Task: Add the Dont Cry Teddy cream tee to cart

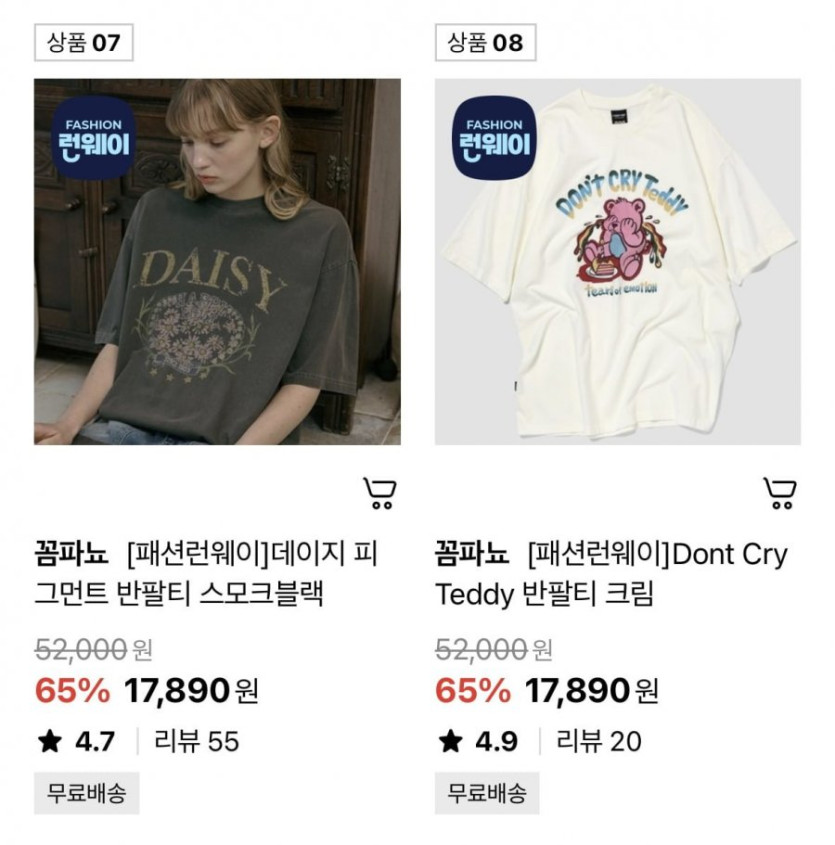Action: [779, 493]
